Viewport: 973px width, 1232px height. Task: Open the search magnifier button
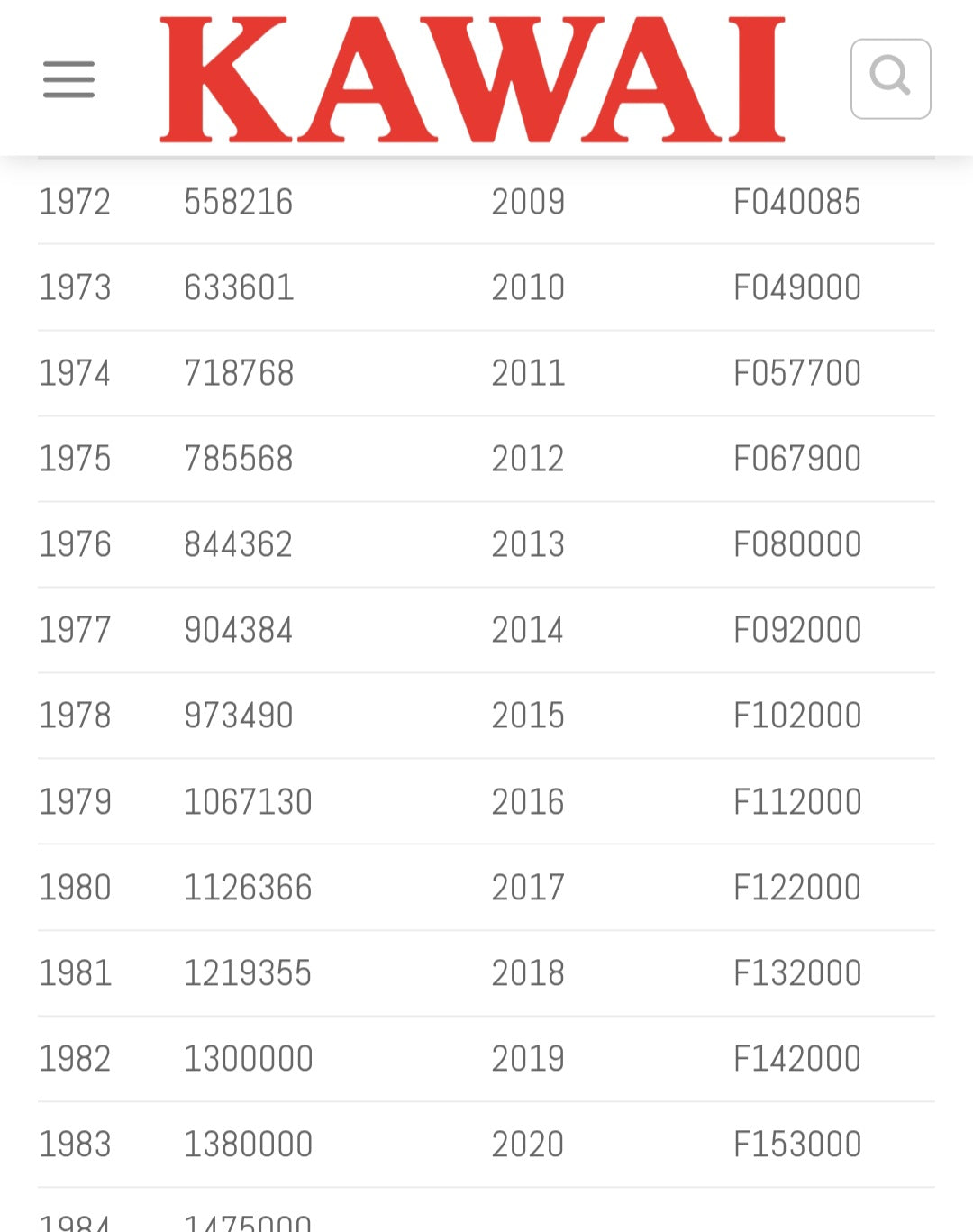tap(890, 78)
